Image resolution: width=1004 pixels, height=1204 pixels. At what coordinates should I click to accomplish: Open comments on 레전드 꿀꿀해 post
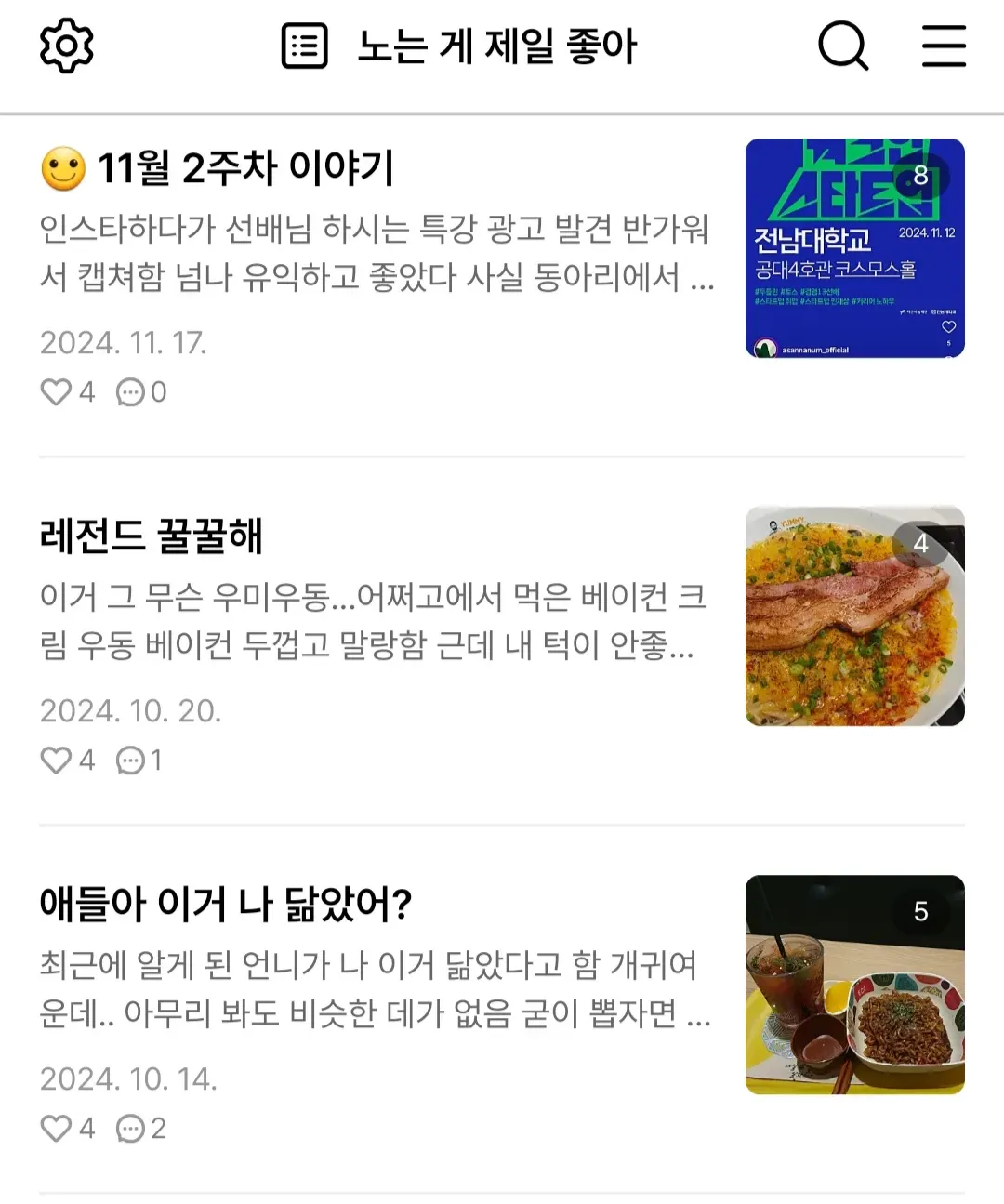(131, 761)
